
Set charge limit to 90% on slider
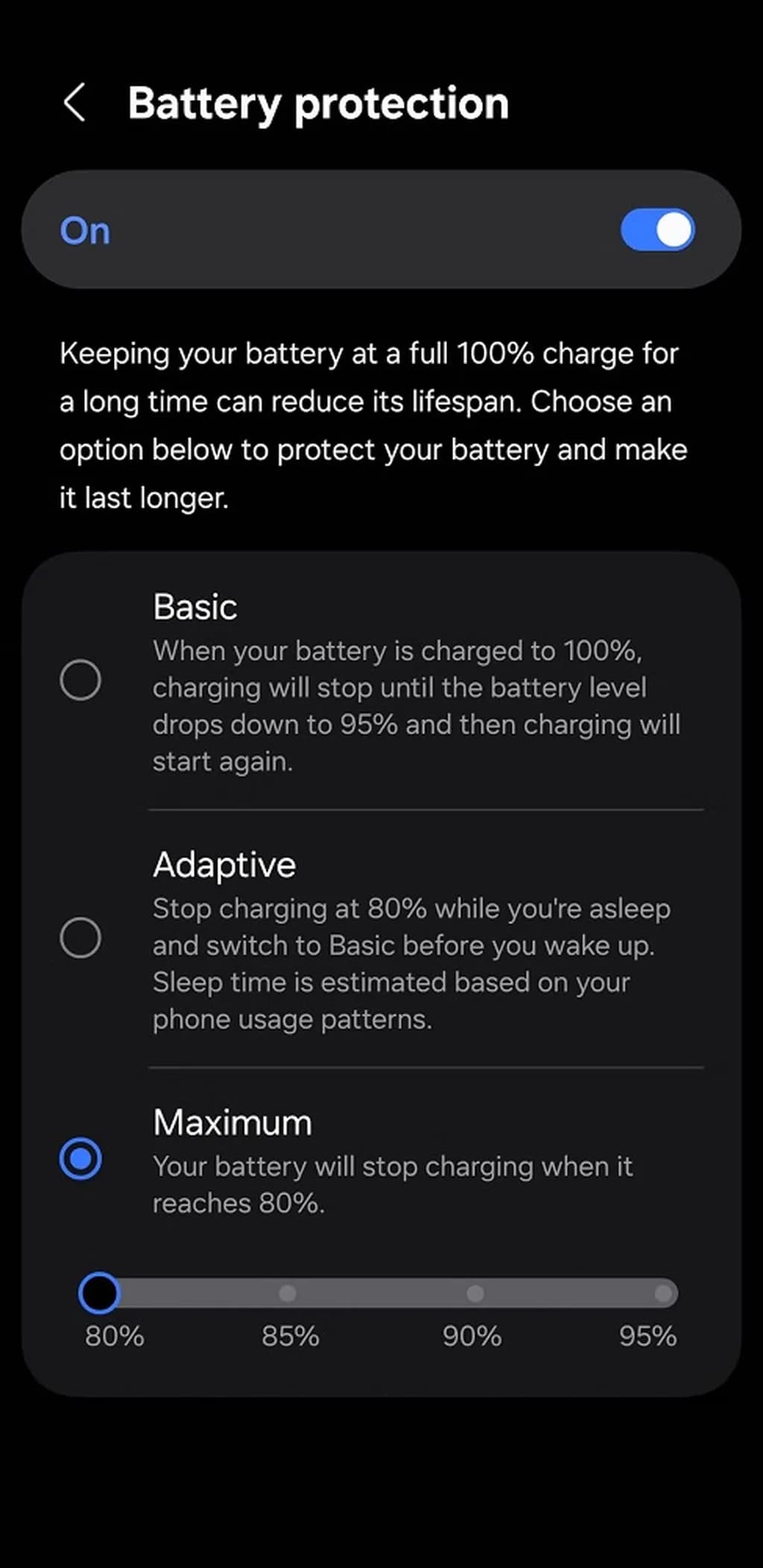pos(475,1294)
